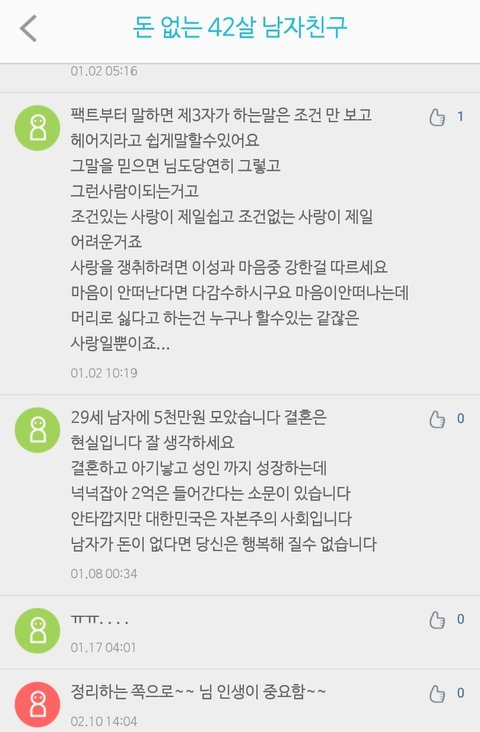Viewport: 480px width, 732px height.
Task: Like the ㅠㅠ.... comment
Action: pyautogui.click(x=437, y=620)
